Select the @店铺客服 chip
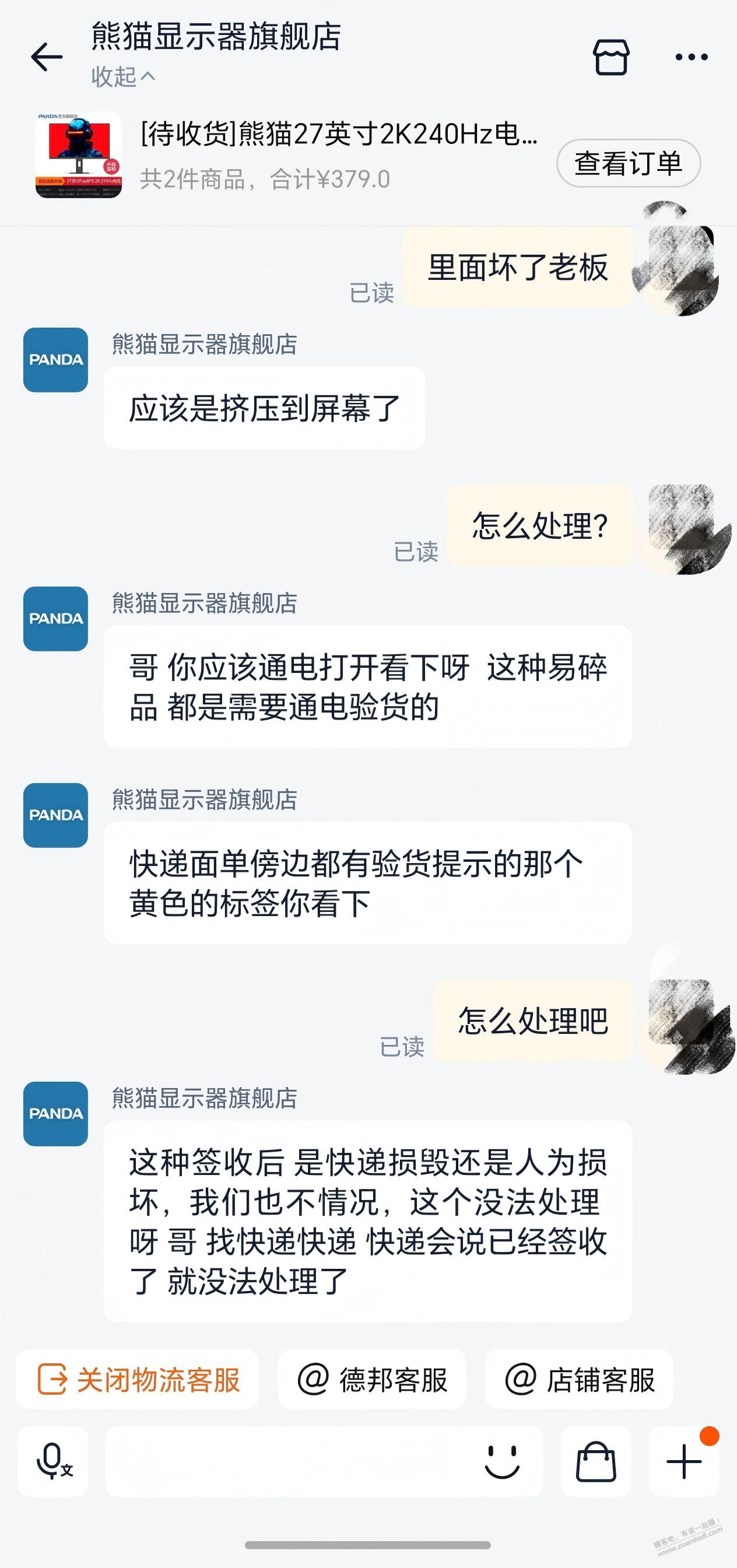This screenshot has width=737, height=1568. click(x=579, y=1379)
